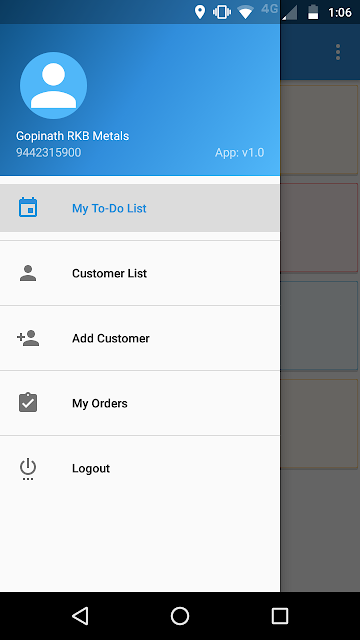The width and height of the screenshot is (360, 640).
Task: Tap the system back button
Action: 80,616
